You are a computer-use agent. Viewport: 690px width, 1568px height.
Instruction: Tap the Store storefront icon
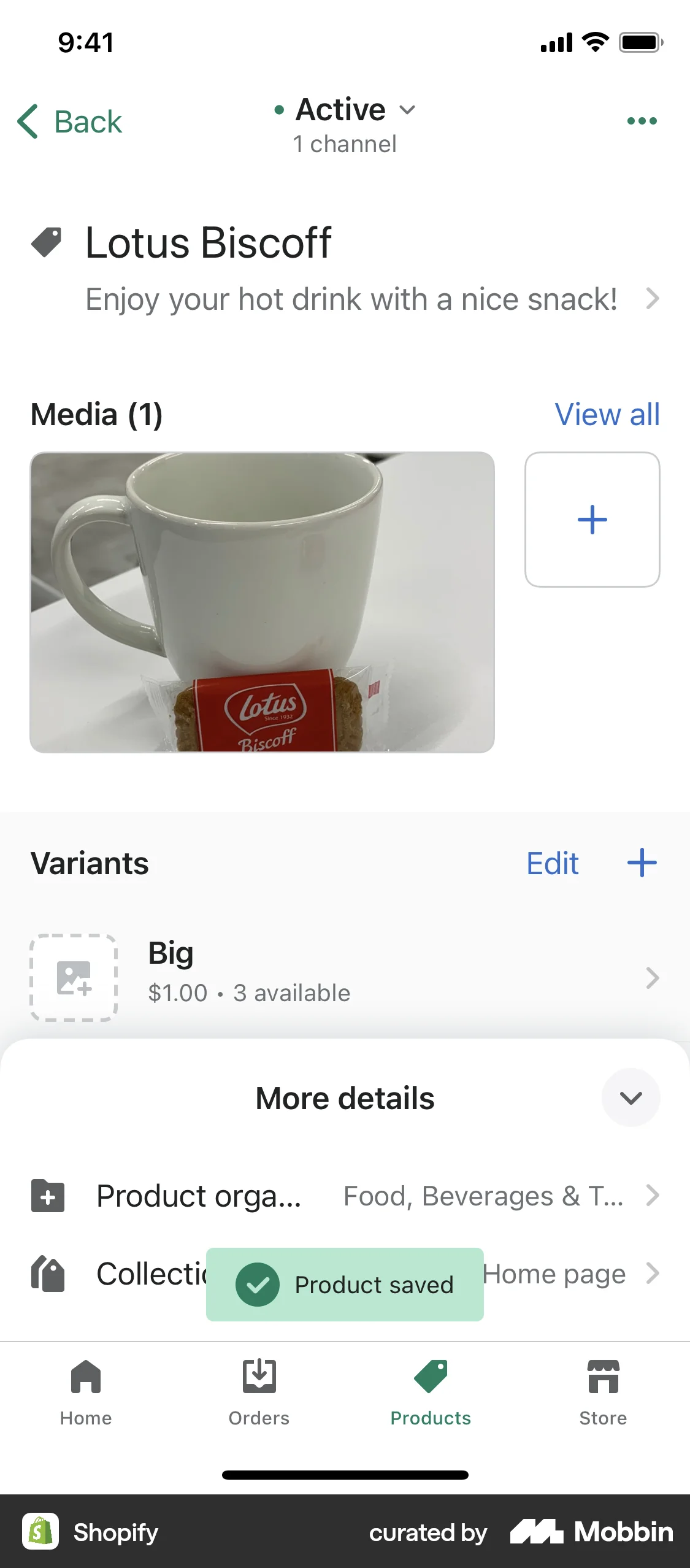[603, 1377]
